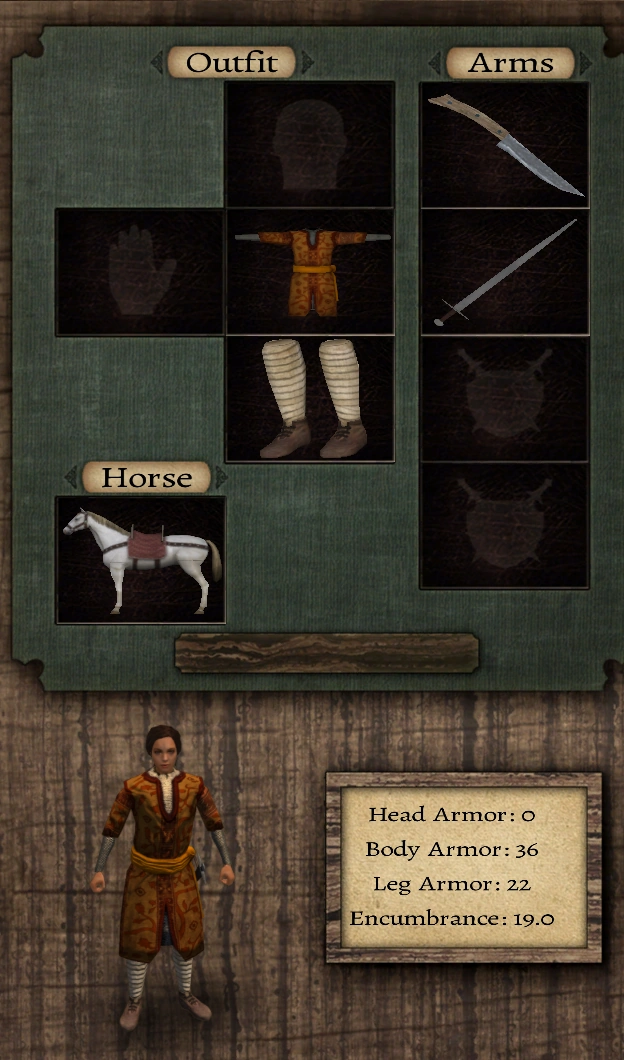Choose the third empty arms slot

coord(504,398)
